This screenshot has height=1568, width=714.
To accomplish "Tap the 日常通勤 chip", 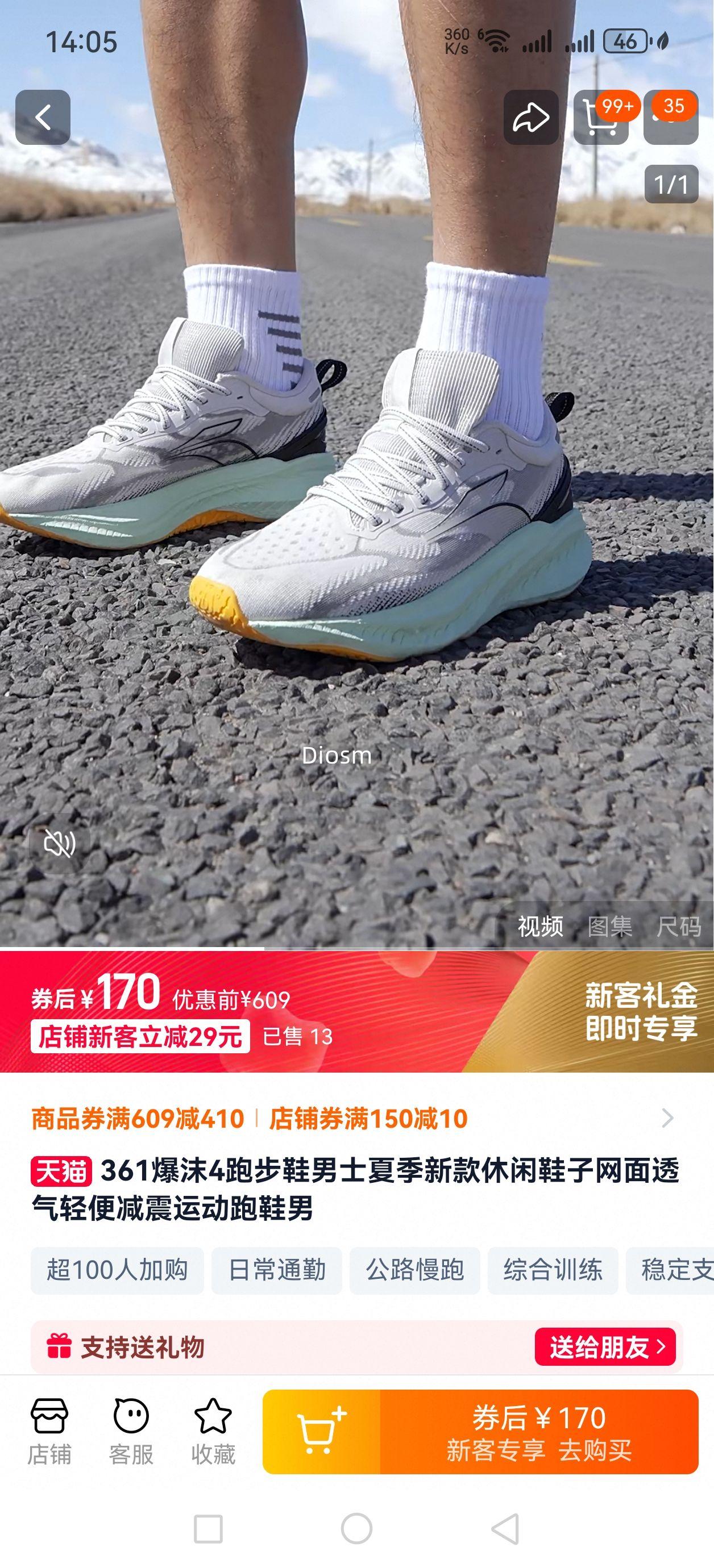I will 277,1270.
